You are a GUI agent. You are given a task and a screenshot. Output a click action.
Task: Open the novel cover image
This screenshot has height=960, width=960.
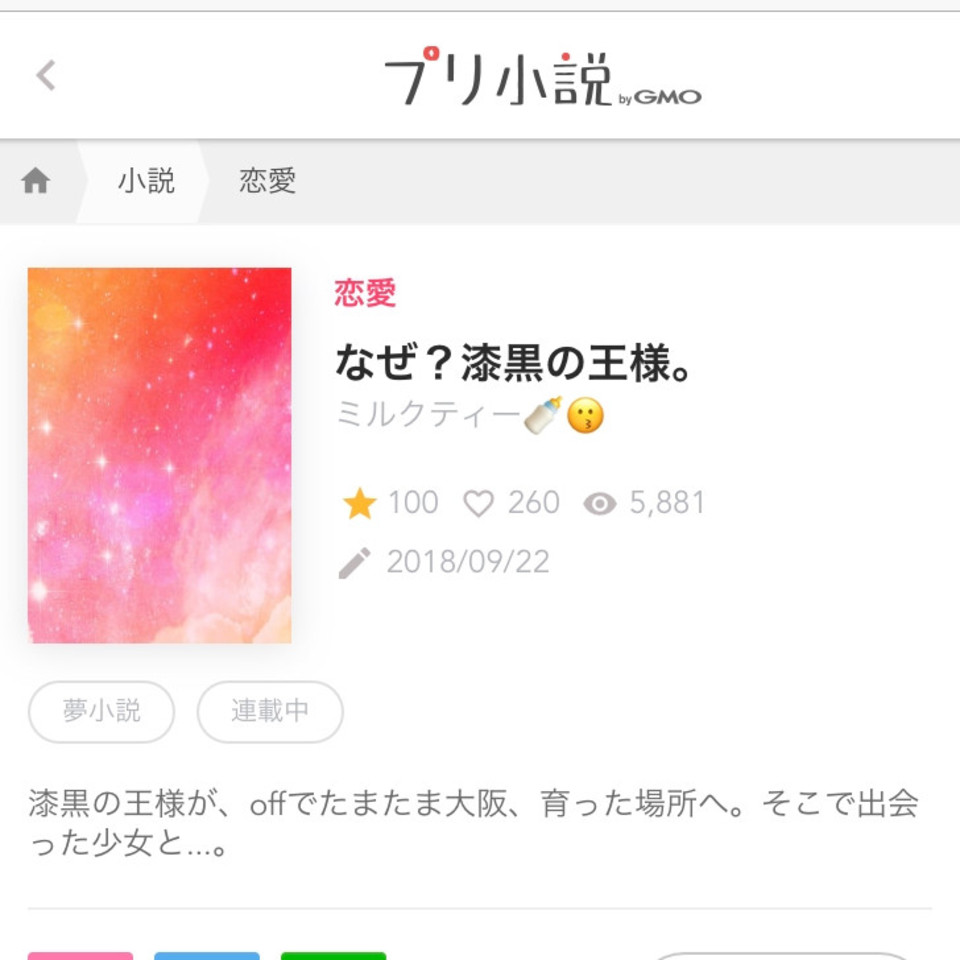click(160, 455)
